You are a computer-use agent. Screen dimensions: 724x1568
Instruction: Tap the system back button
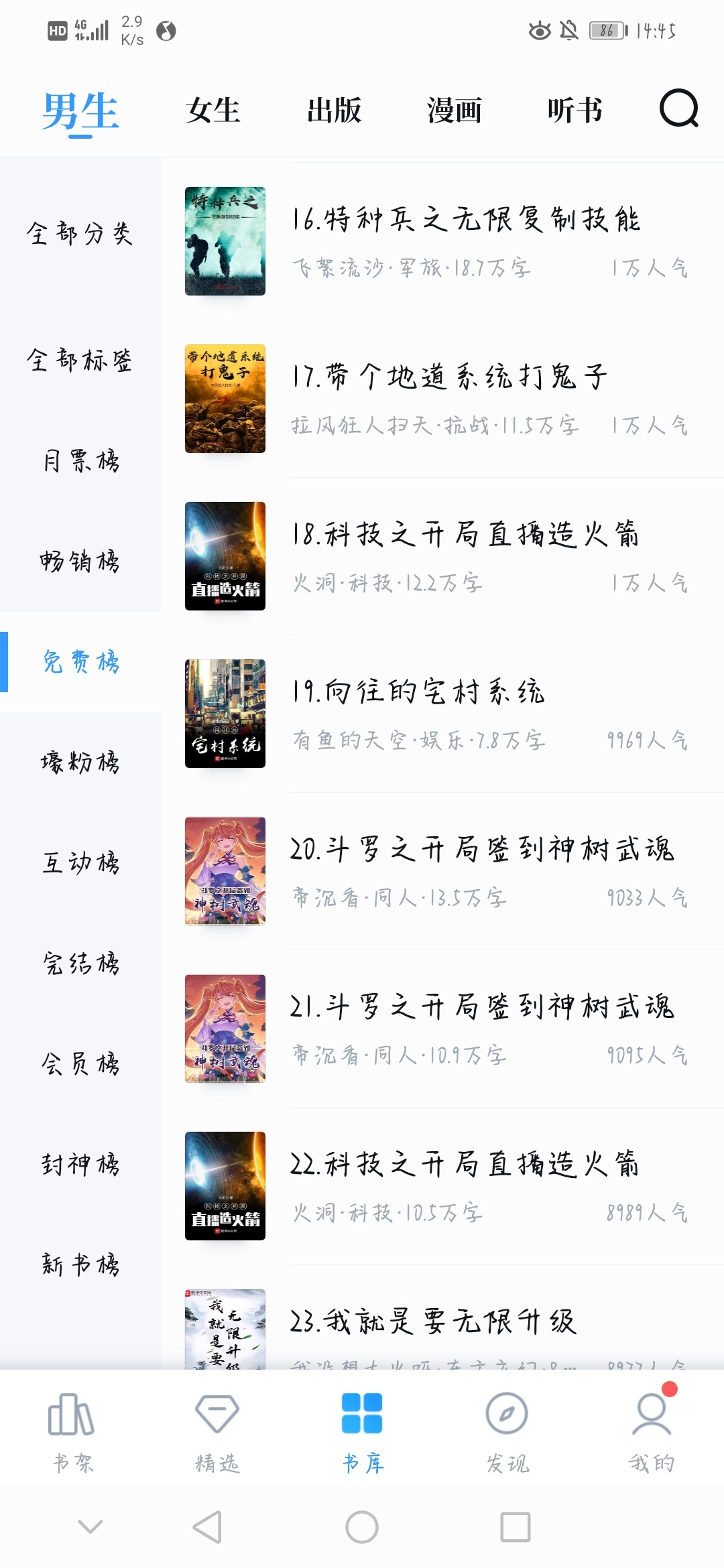[207, 1527]
